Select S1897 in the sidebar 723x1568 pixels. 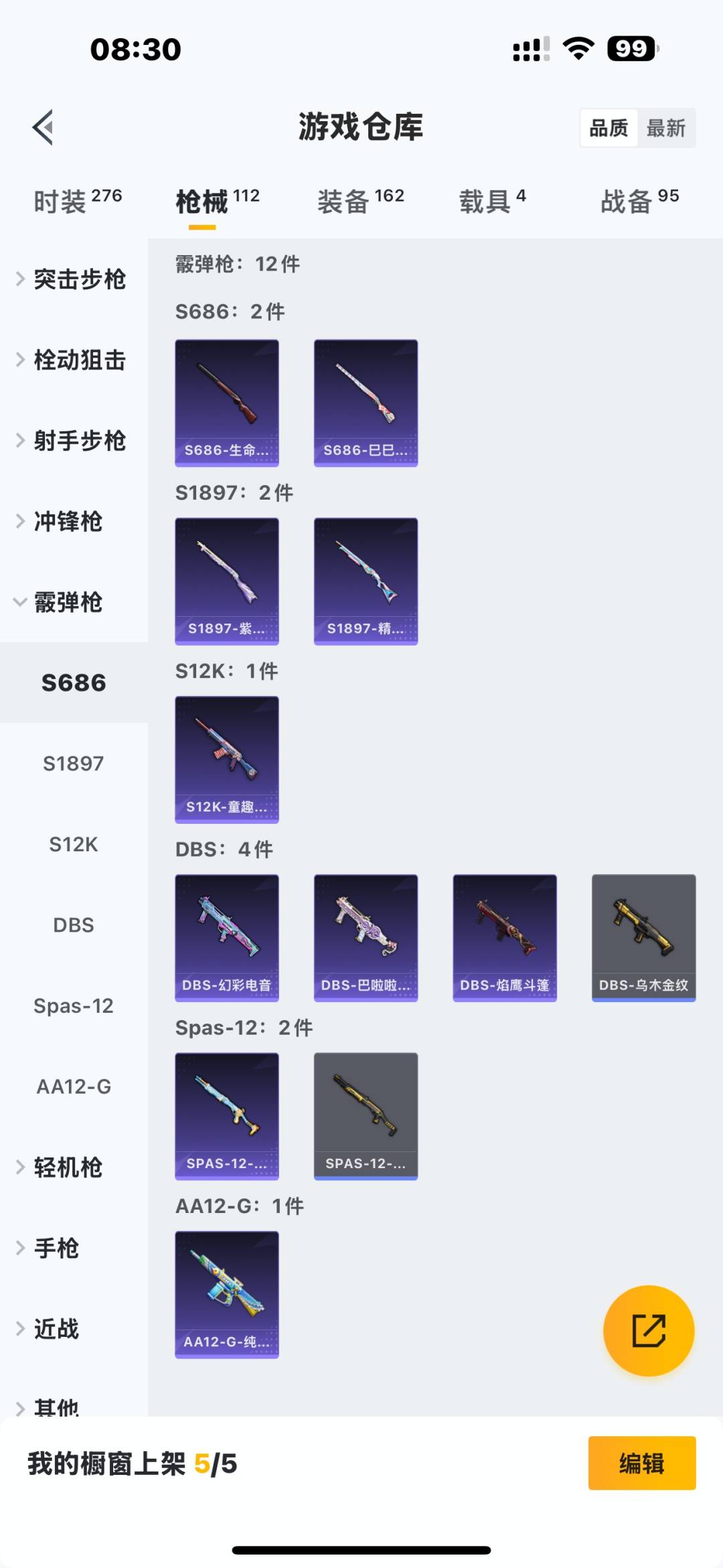click(74, 764)
